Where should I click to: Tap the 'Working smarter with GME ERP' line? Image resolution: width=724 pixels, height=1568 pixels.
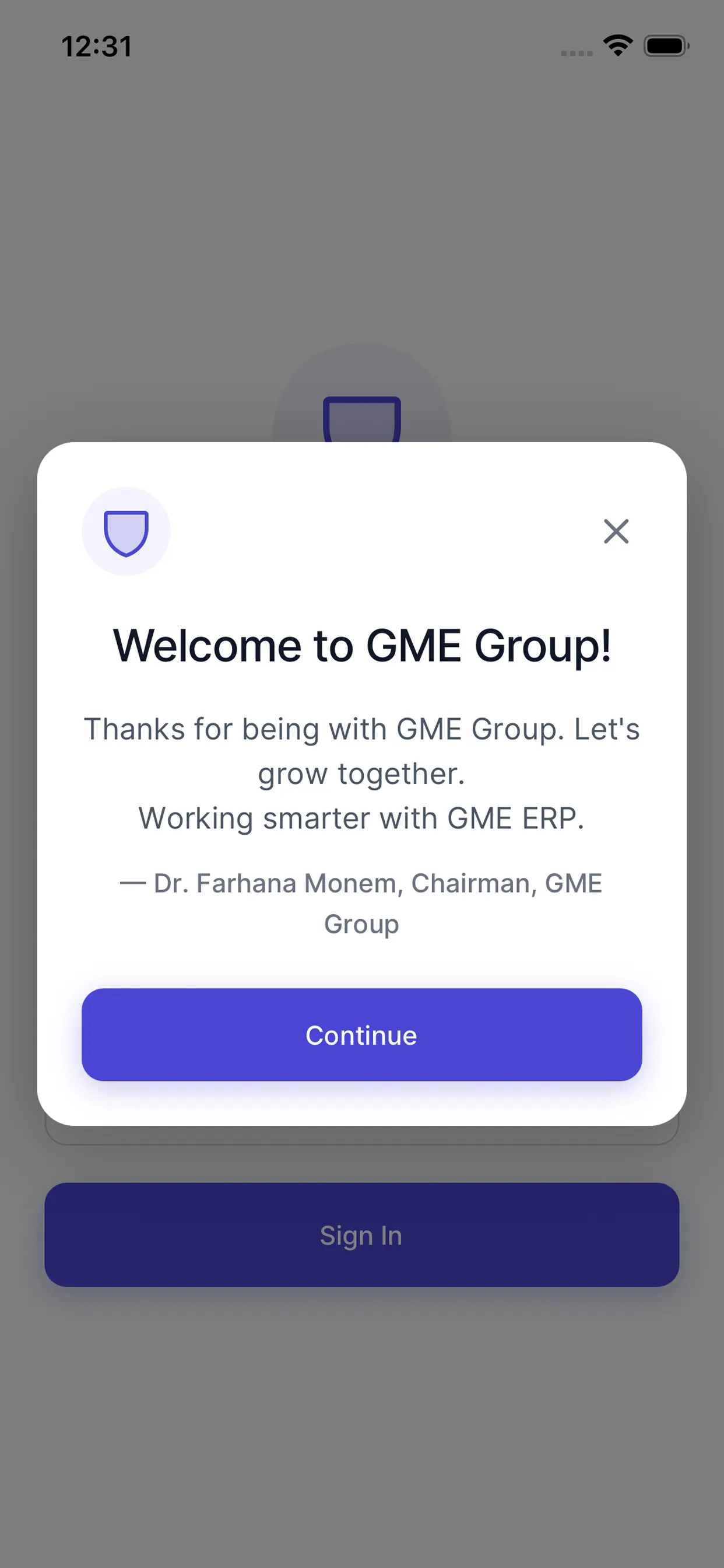(x=361, y=817)
